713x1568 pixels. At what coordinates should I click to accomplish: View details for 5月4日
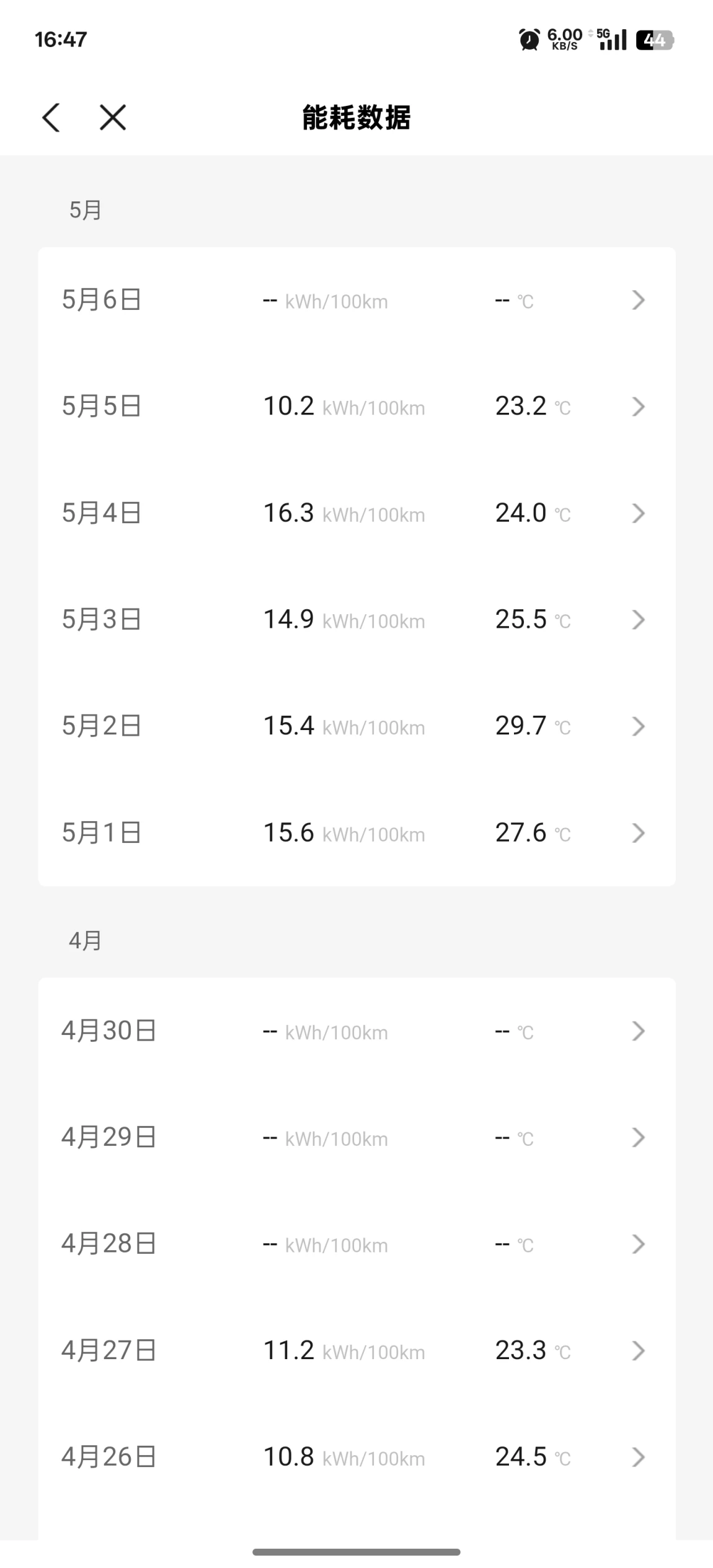click(356, 514)
